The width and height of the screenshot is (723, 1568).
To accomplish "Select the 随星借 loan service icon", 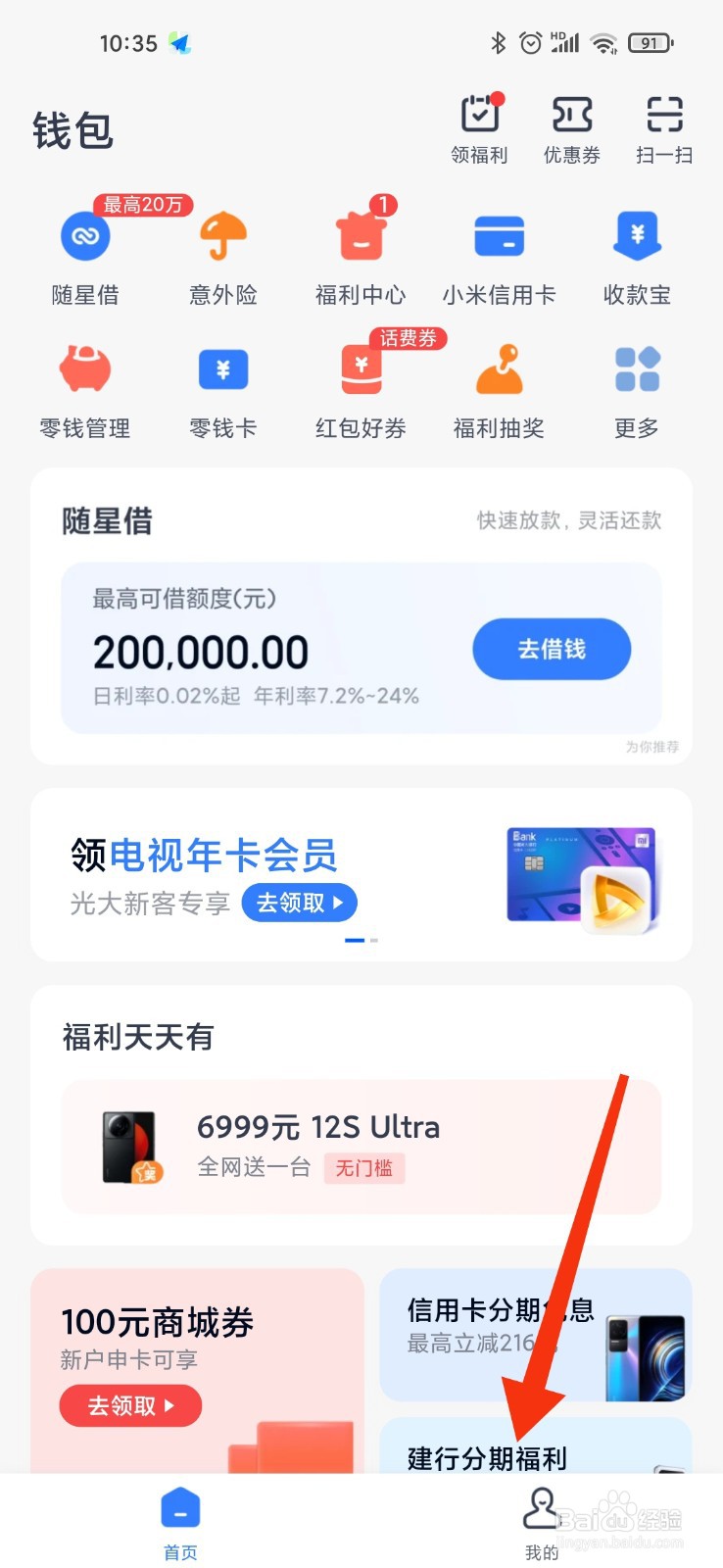I will pos(85,253).
